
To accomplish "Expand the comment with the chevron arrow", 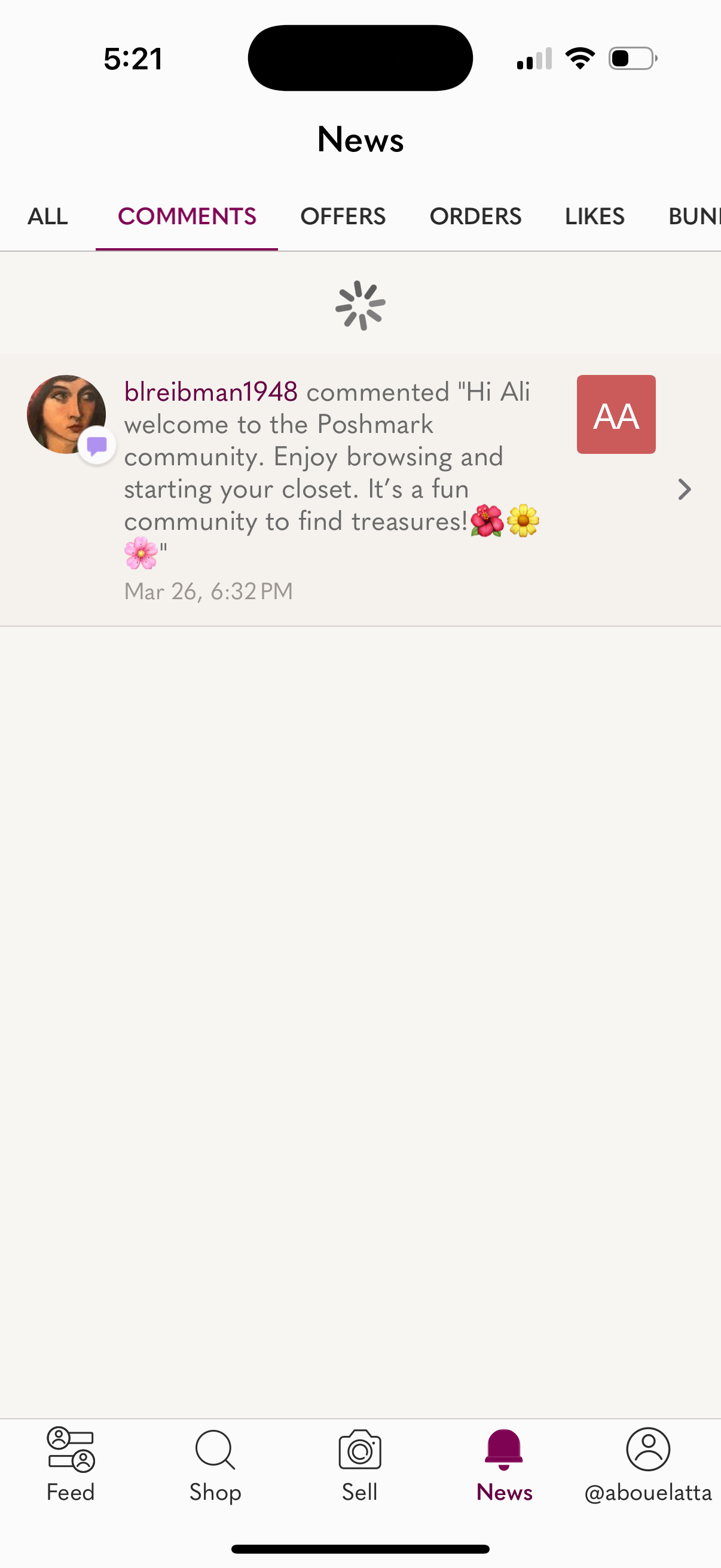I will click(x=685, y=489).
